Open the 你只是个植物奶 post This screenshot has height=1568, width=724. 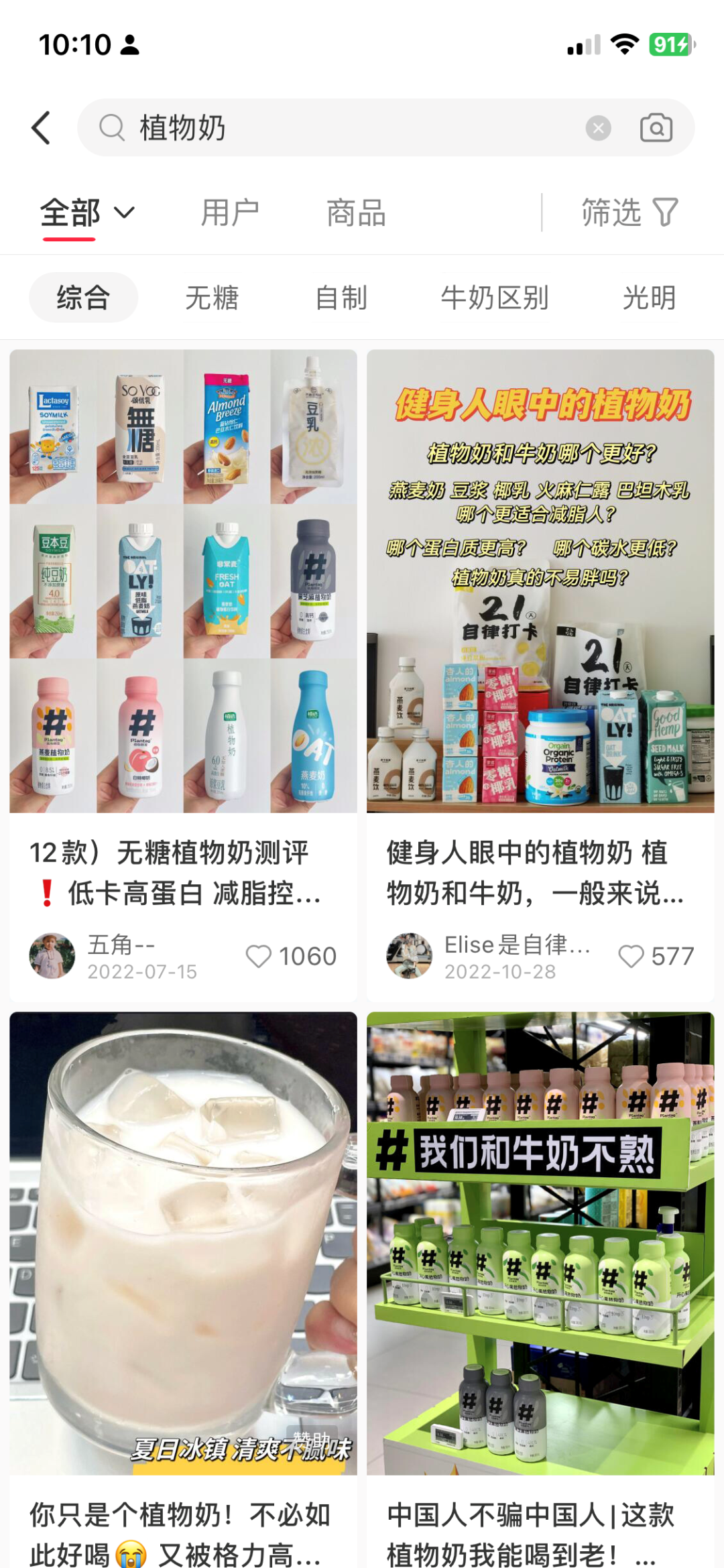pos(183,1244)
